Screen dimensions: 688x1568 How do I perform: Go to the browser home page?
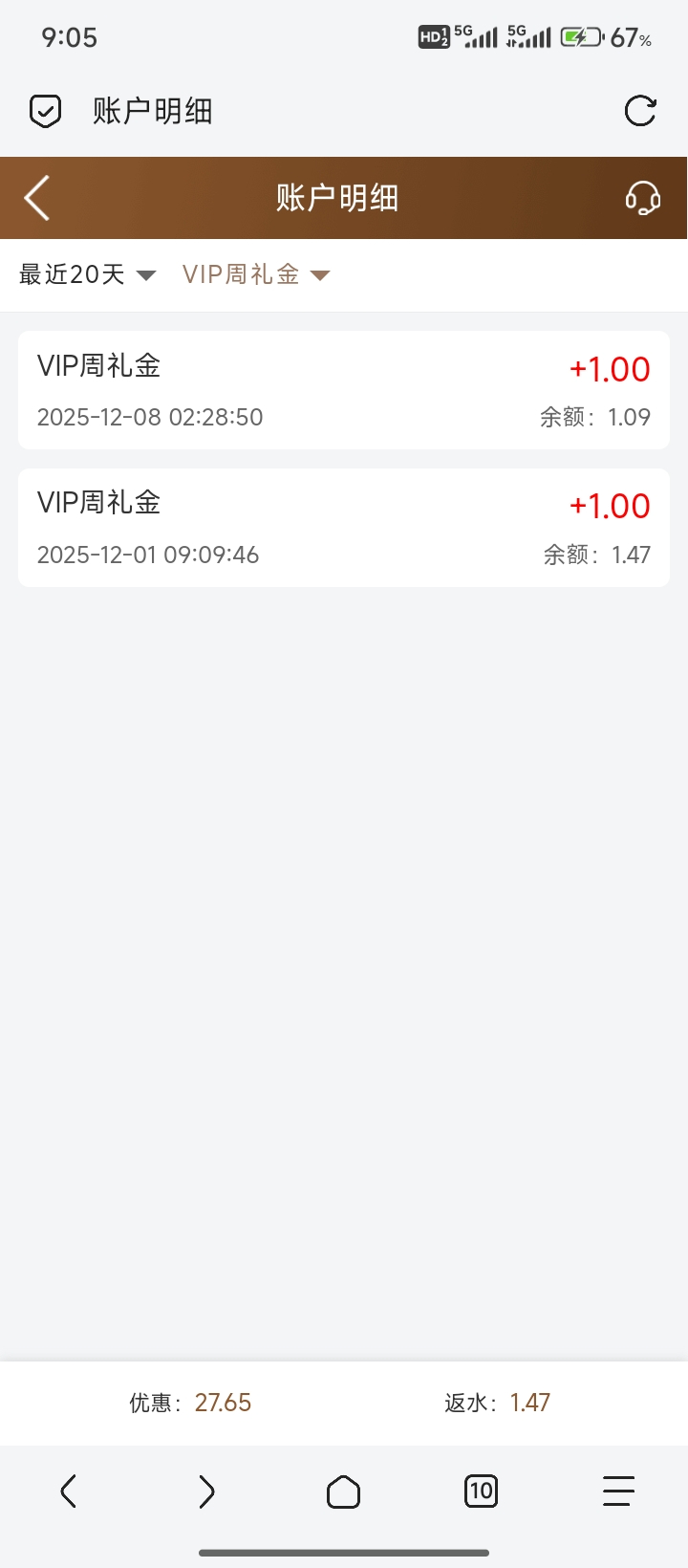point(343,1491)
